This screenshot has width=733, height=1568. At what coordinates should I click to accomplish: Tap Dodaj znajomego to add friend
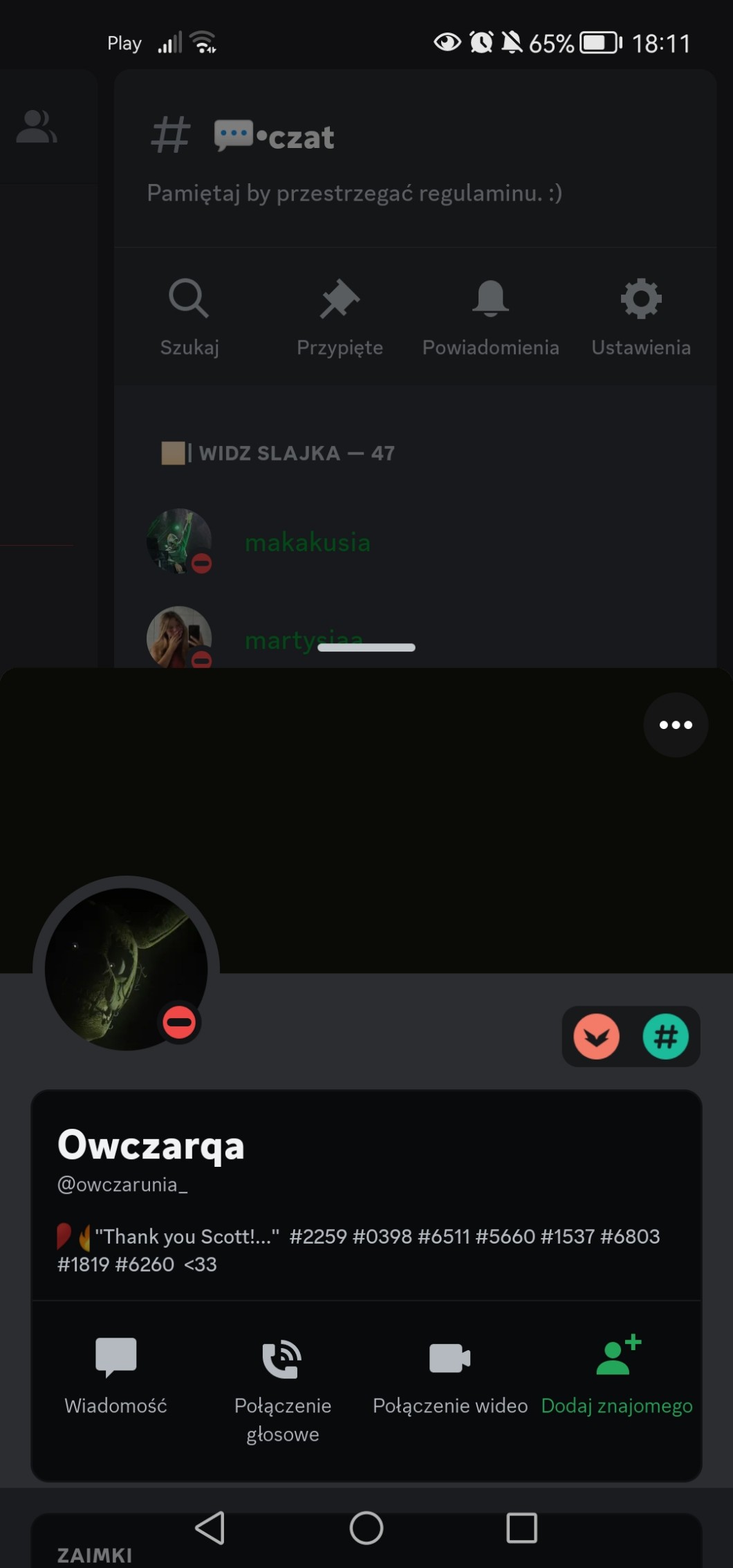(617, 1374)
